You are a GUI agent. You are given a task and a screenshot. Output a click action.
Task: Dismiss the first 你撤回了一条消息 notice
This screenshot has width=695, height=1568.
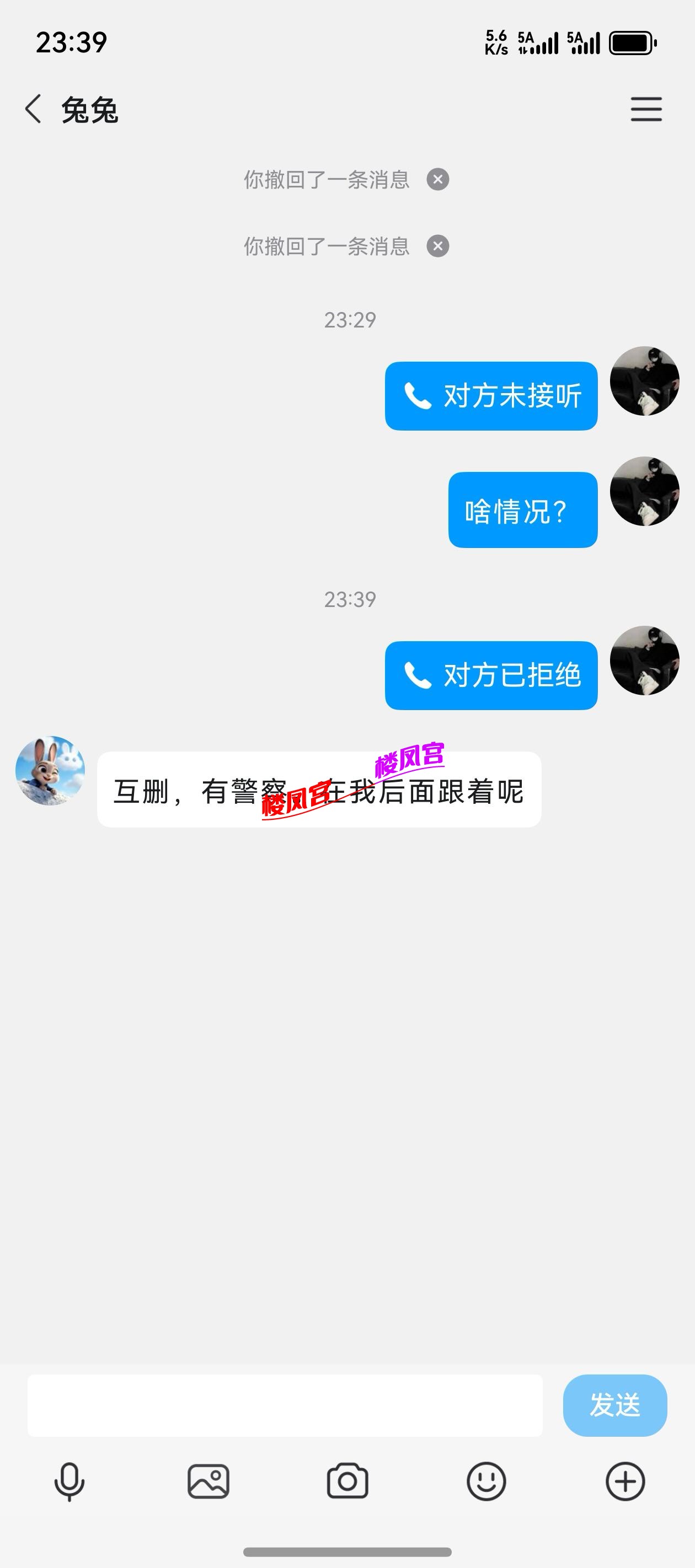point(437,180)
